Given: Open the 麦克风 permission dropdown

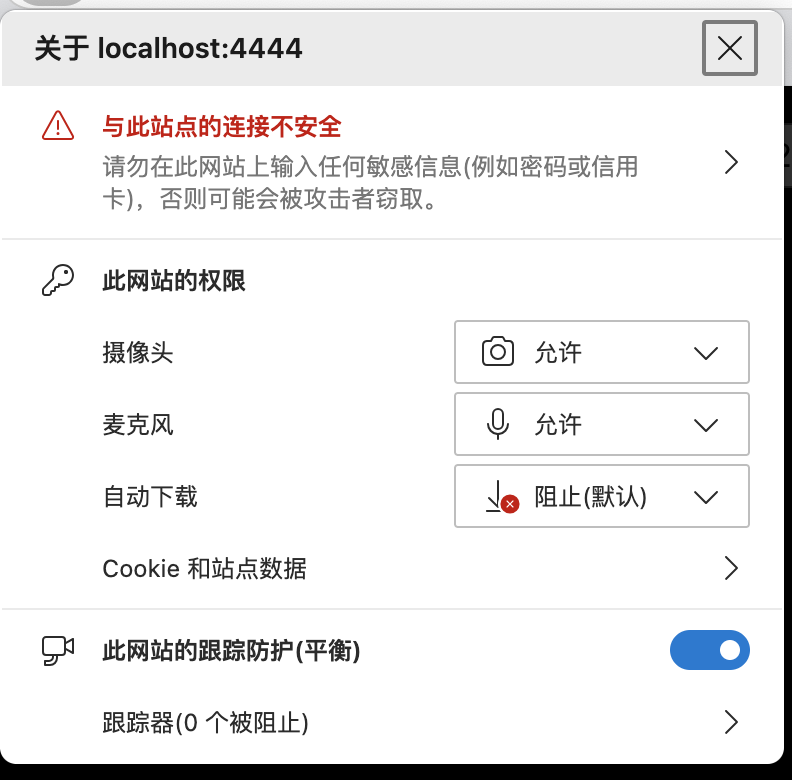Looking at the screenshot, I should (x=601, y=425).
